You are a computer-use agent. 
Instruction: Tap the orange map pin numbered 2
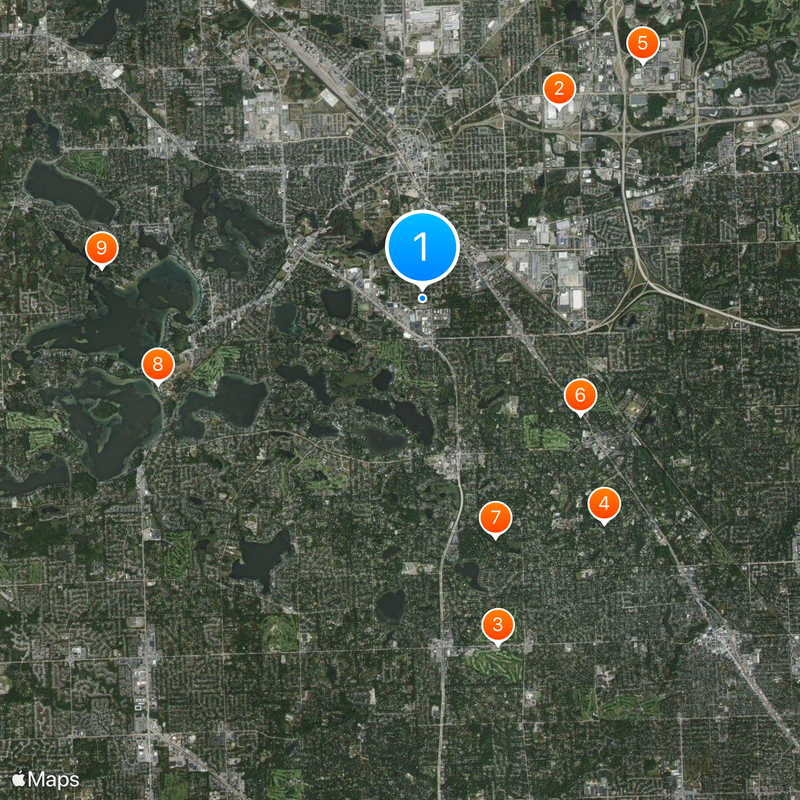[x=558, y=89]
